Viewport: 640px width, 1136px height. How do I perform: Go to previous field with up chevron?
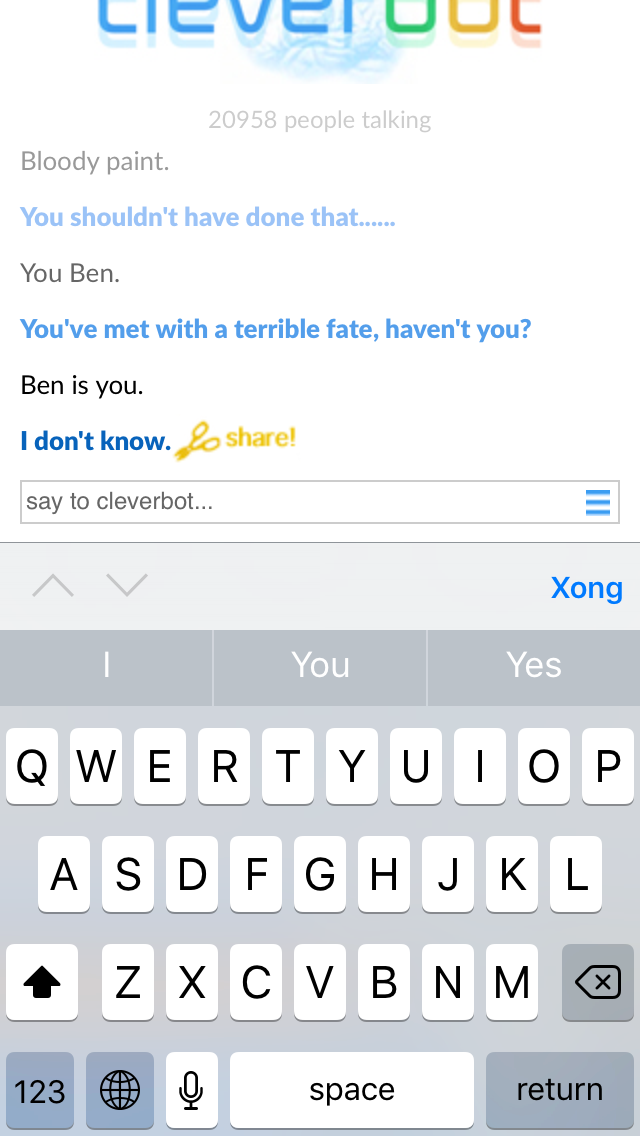(53, 585)
